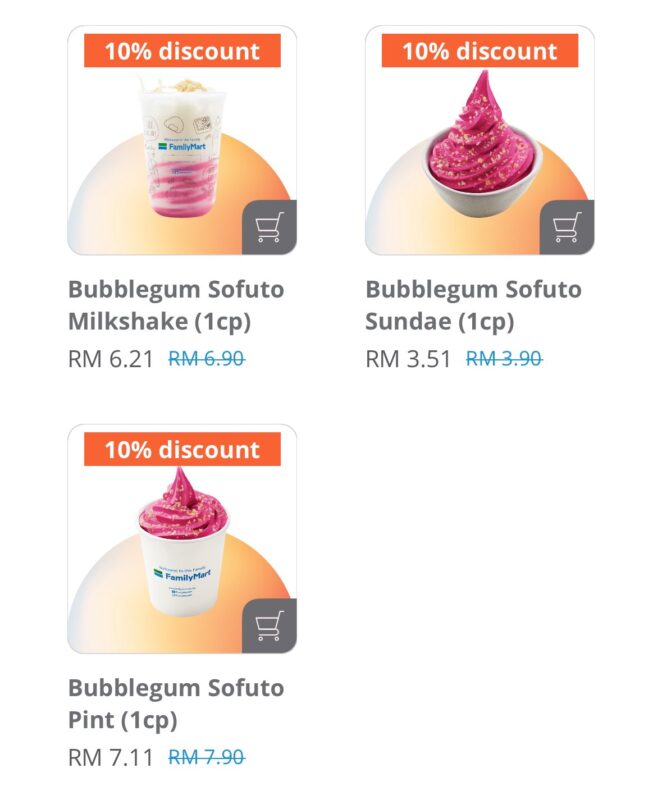
Task: Add Bubblegum Sofuto Milkshake to cart
Action: [x=268, y=228]
